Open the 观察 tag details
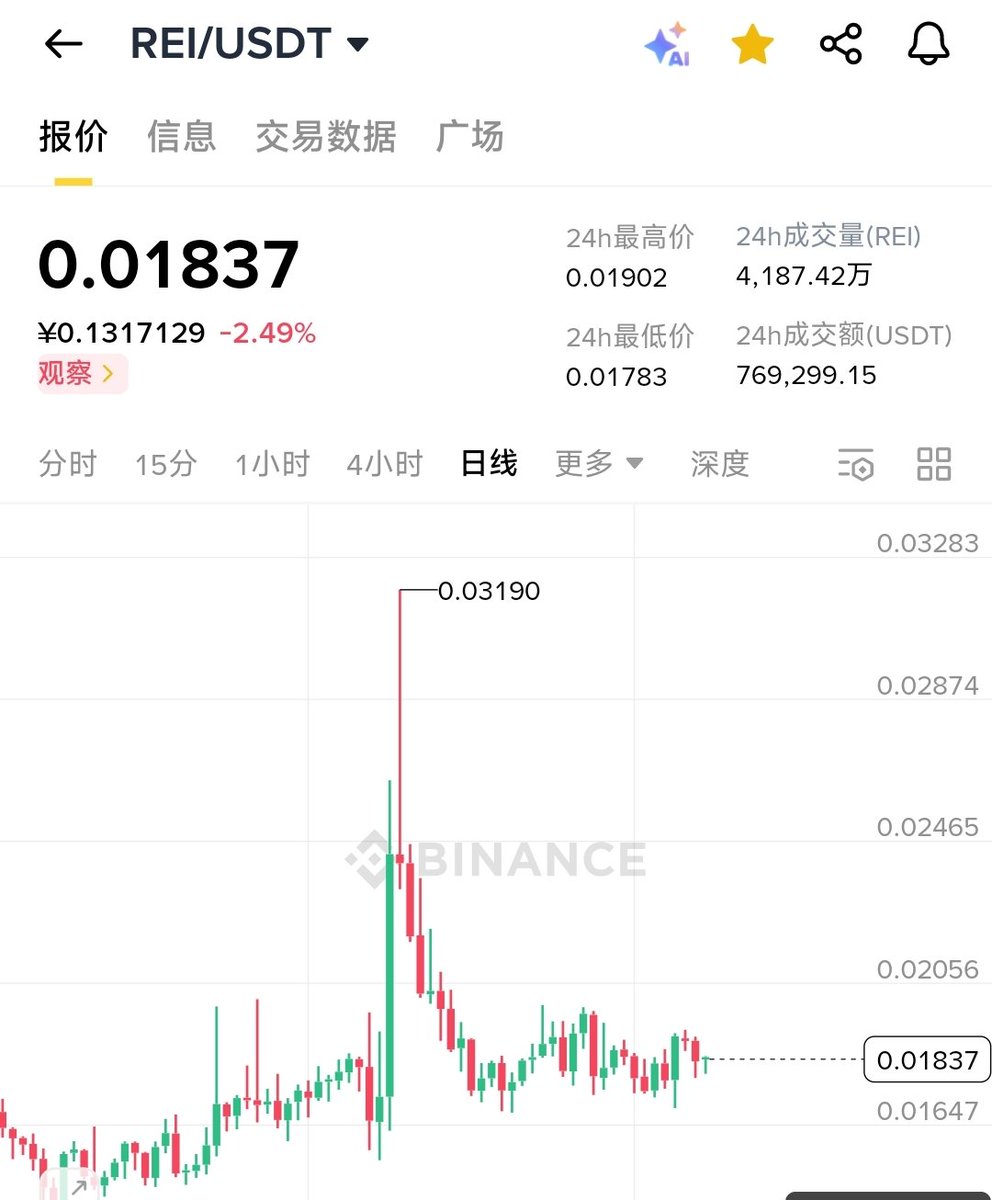 click(82, 373)
